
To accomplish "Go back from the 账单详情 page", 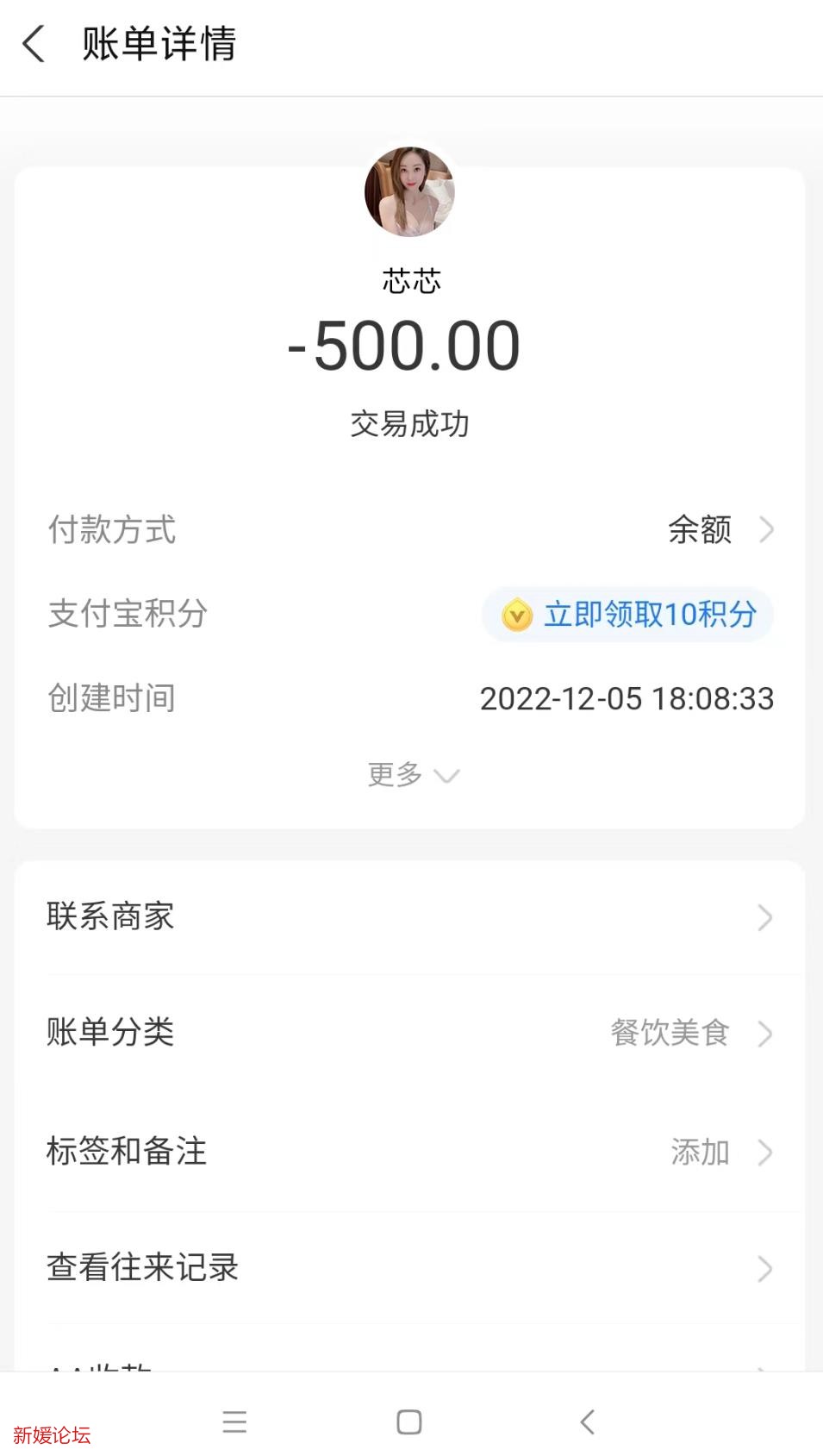I will [x=34, y=44].
